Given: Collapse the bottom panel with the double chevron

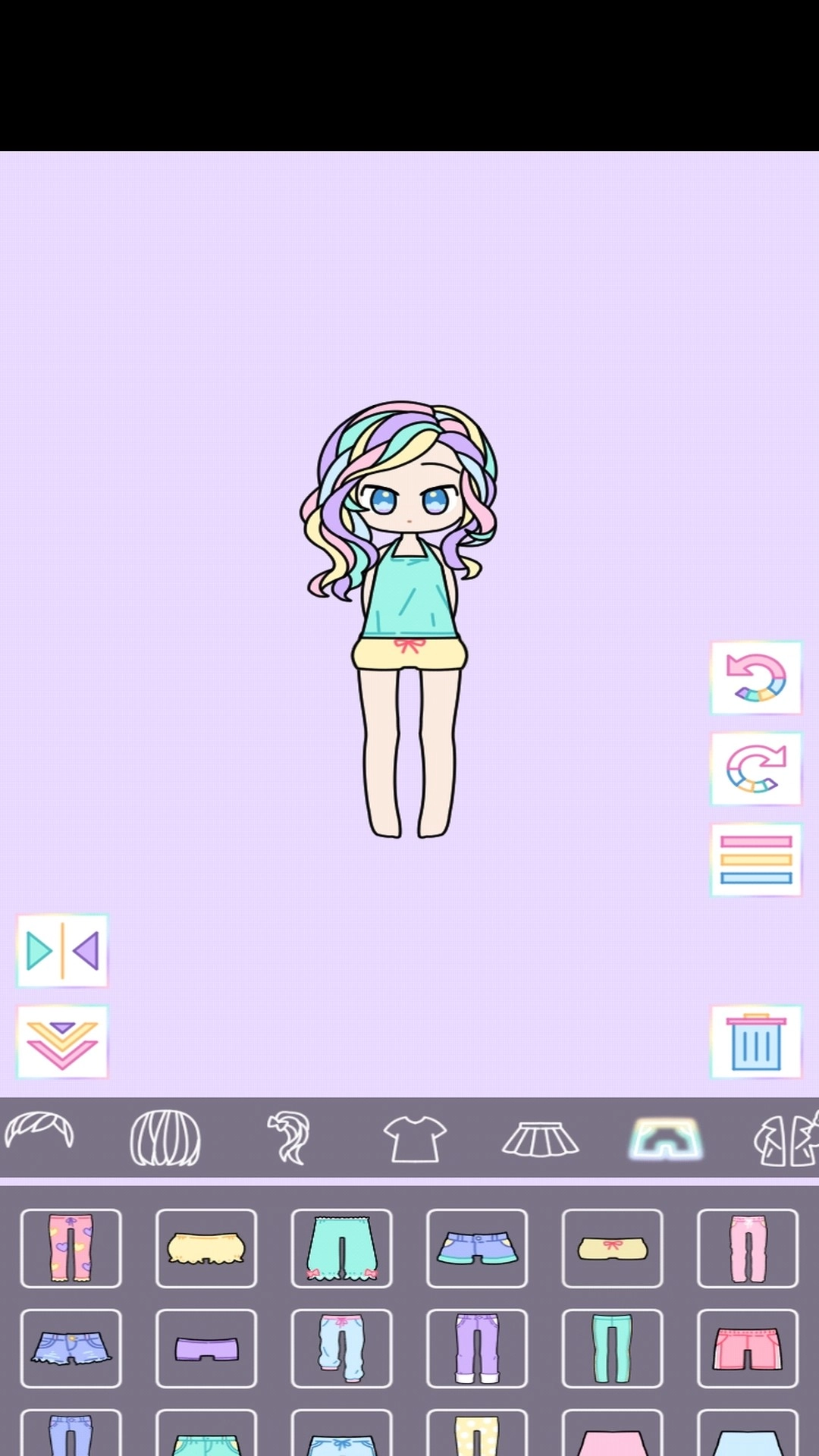Looking at the screenshot, I should tap(62, 1041).
